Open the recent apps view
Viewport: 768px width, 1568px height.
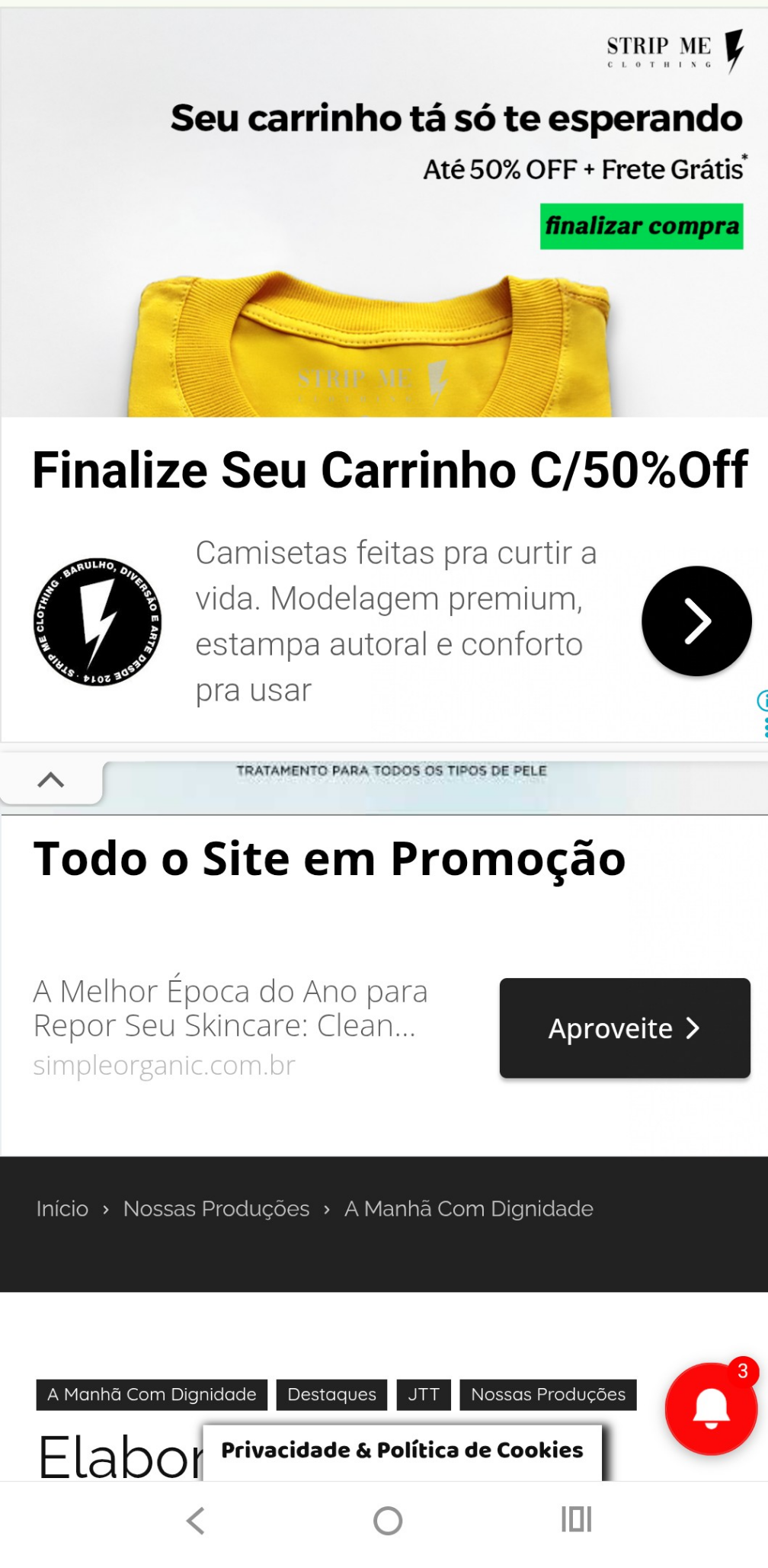pyautogui.click(x=576, y=1519)
